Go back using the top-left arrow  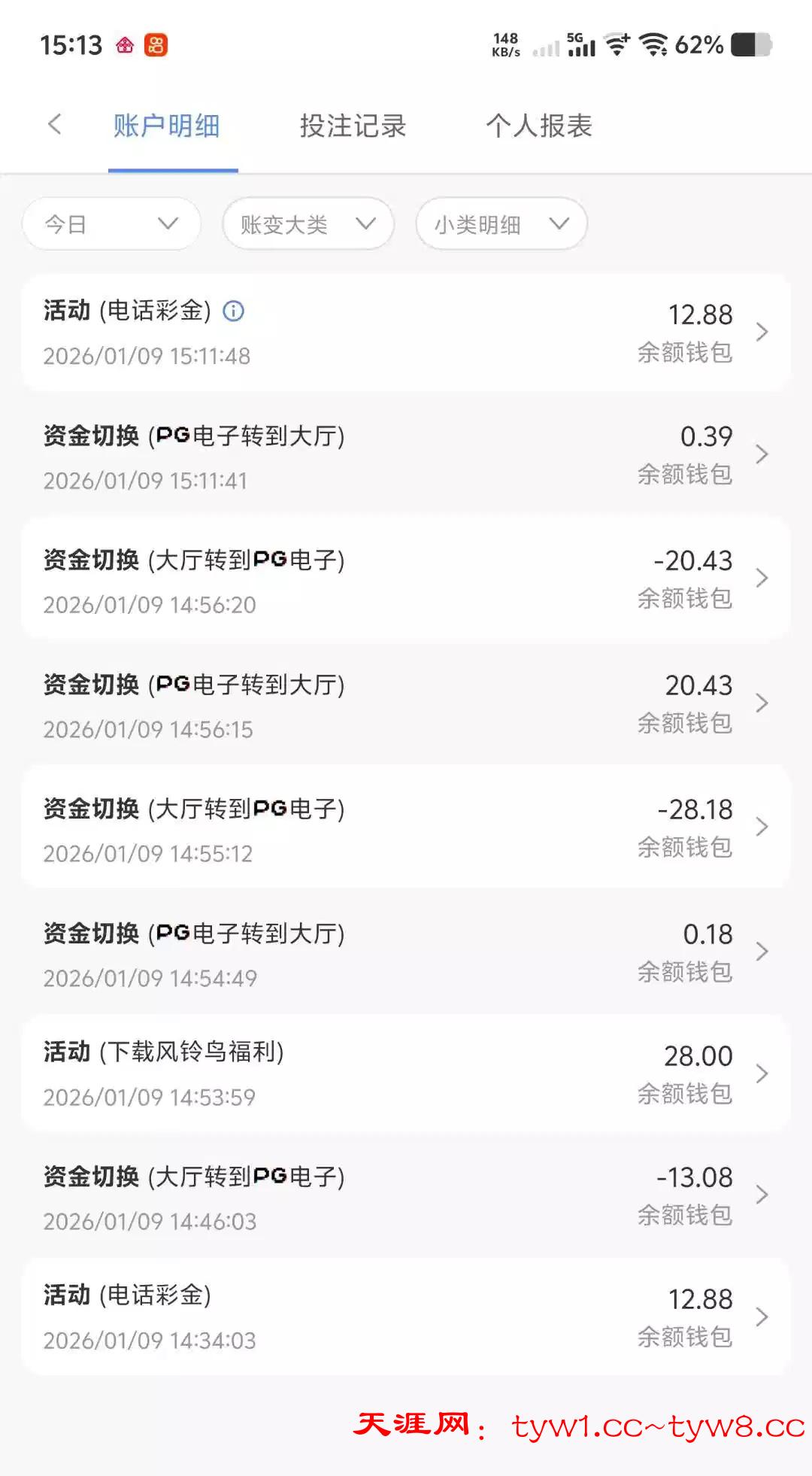(54, 125)
